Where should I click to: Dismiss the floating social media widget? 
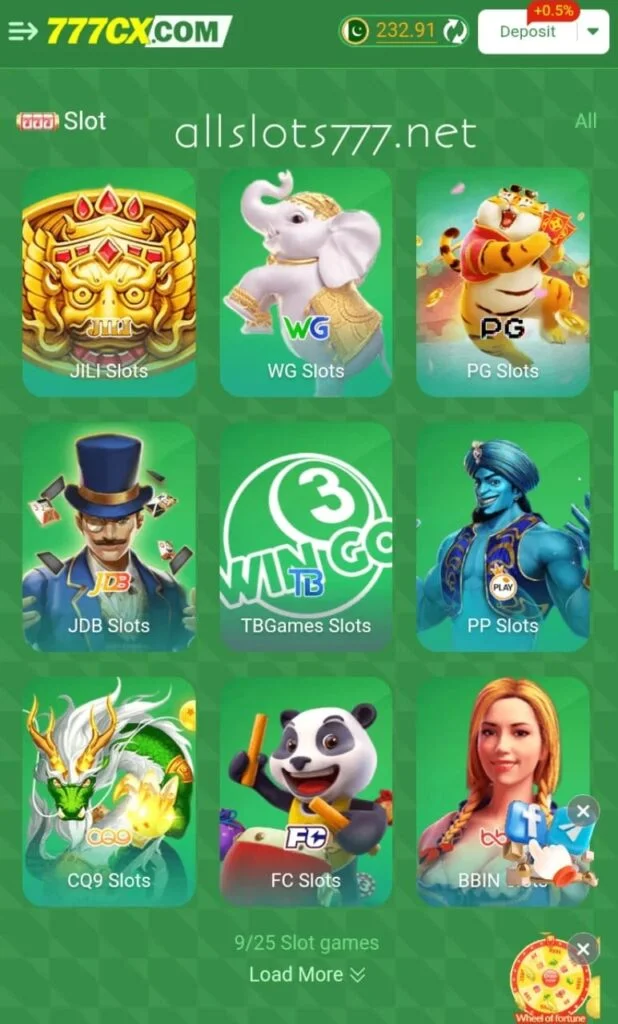coord(584,810)
